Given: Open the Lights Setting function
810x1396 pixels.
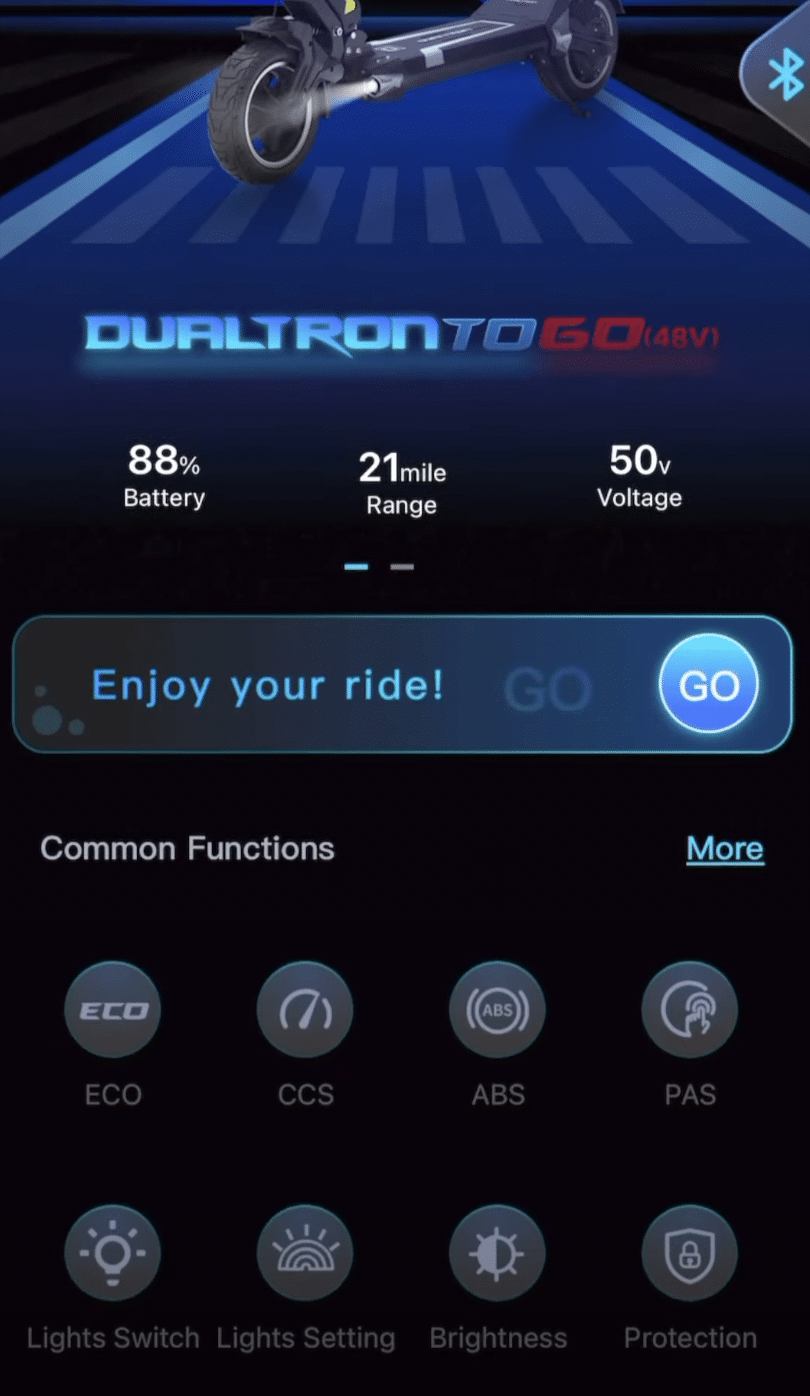Looking at the screenshot, I should tap(305, 1252).
